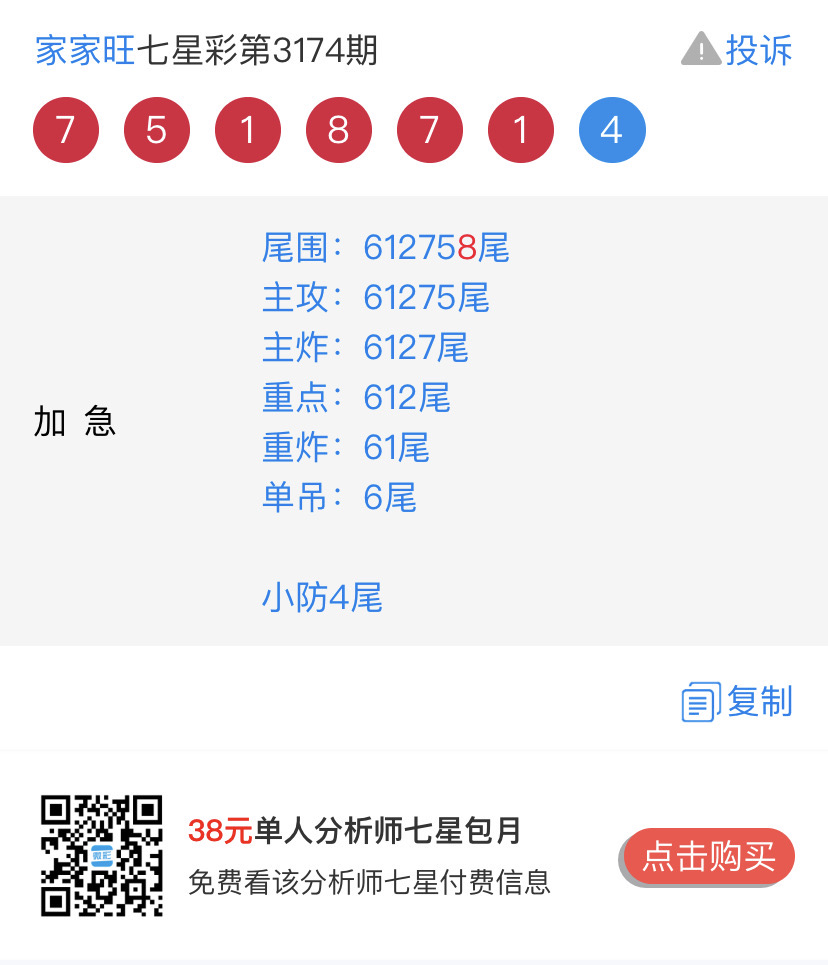Select the 尾围 prediction line 612758尾
The image size is (828, 965).
coord(386,249)
